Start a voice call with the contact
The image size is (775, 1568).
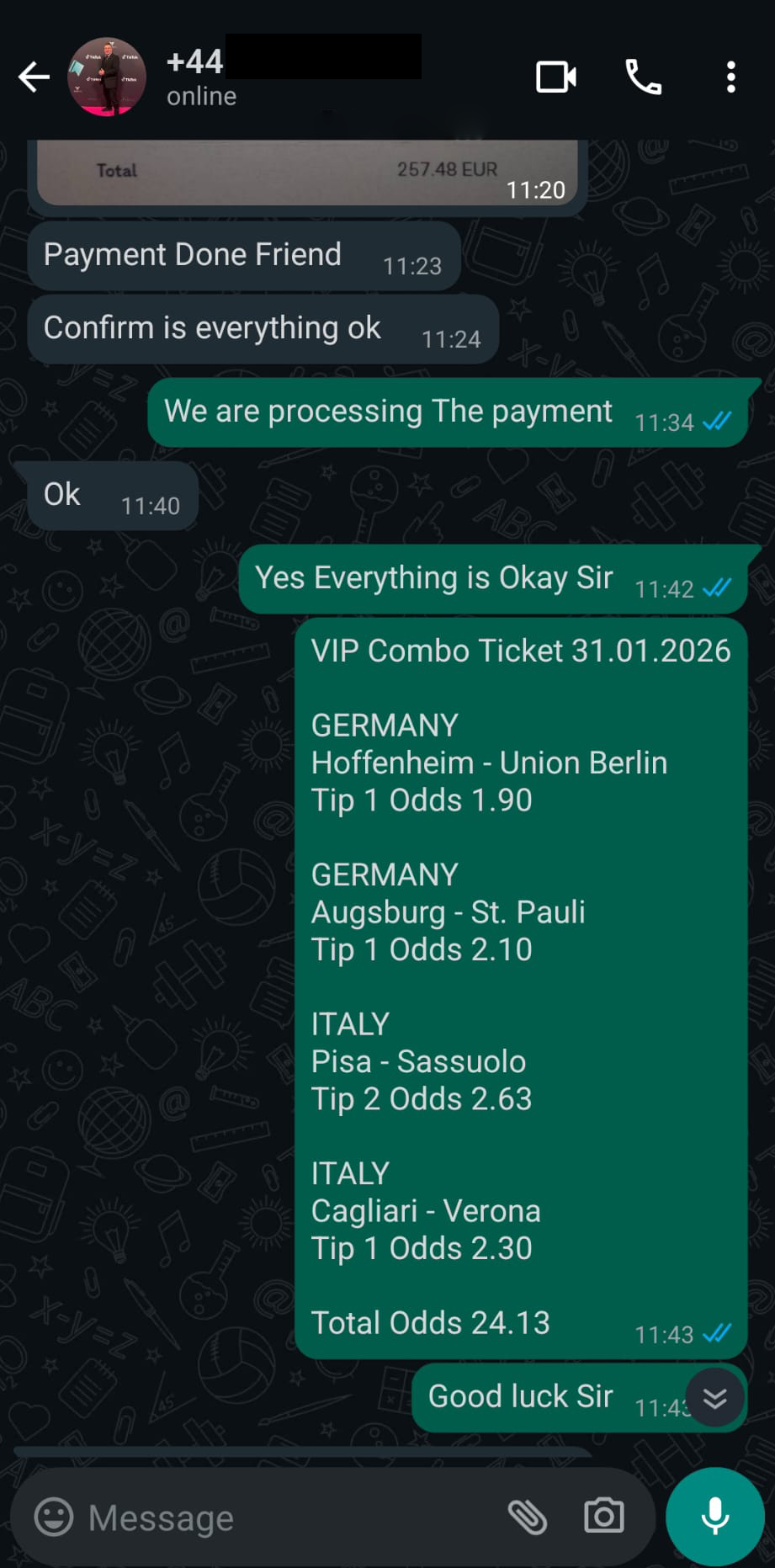[644, 77]
